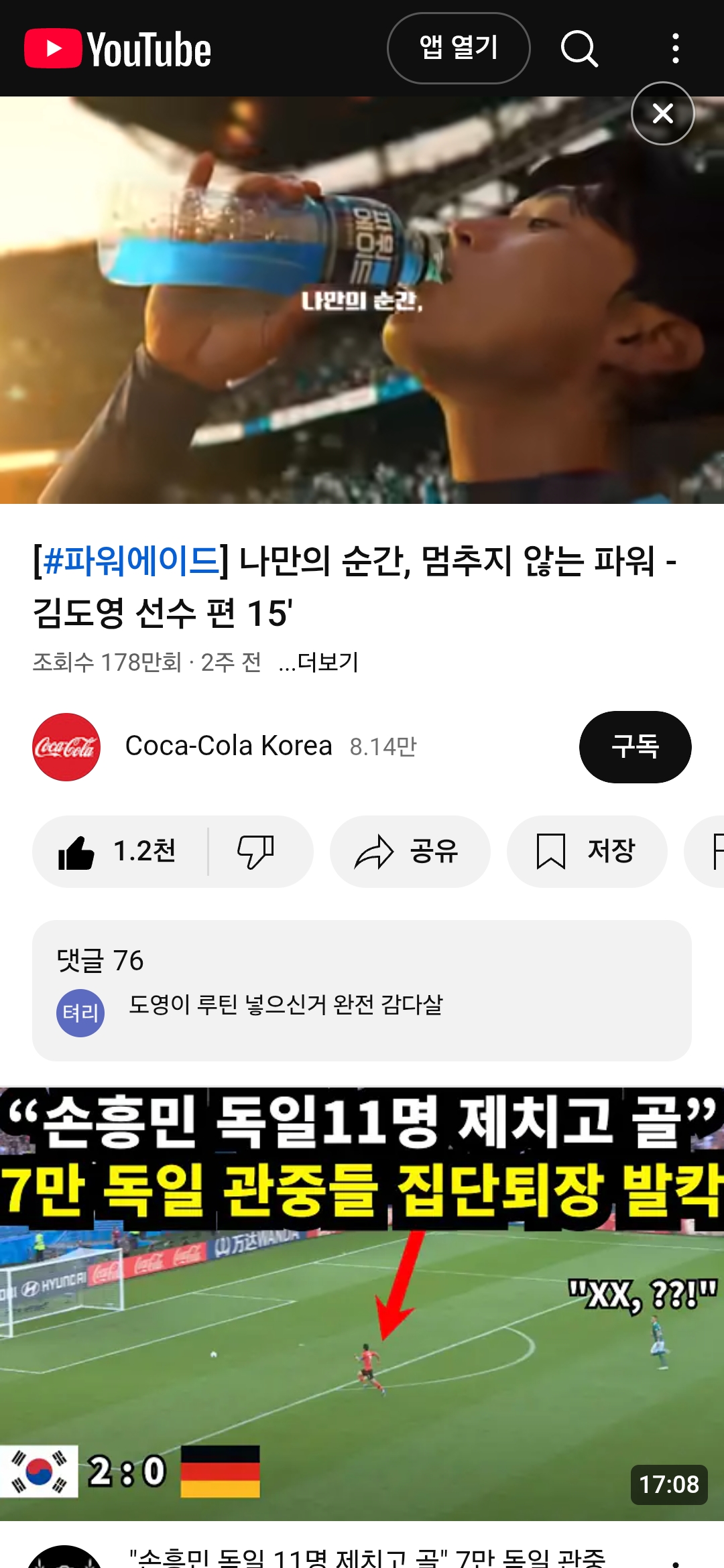Expand the description with ...더보기
Screen dimensions: 724x1568
[318, 662]
